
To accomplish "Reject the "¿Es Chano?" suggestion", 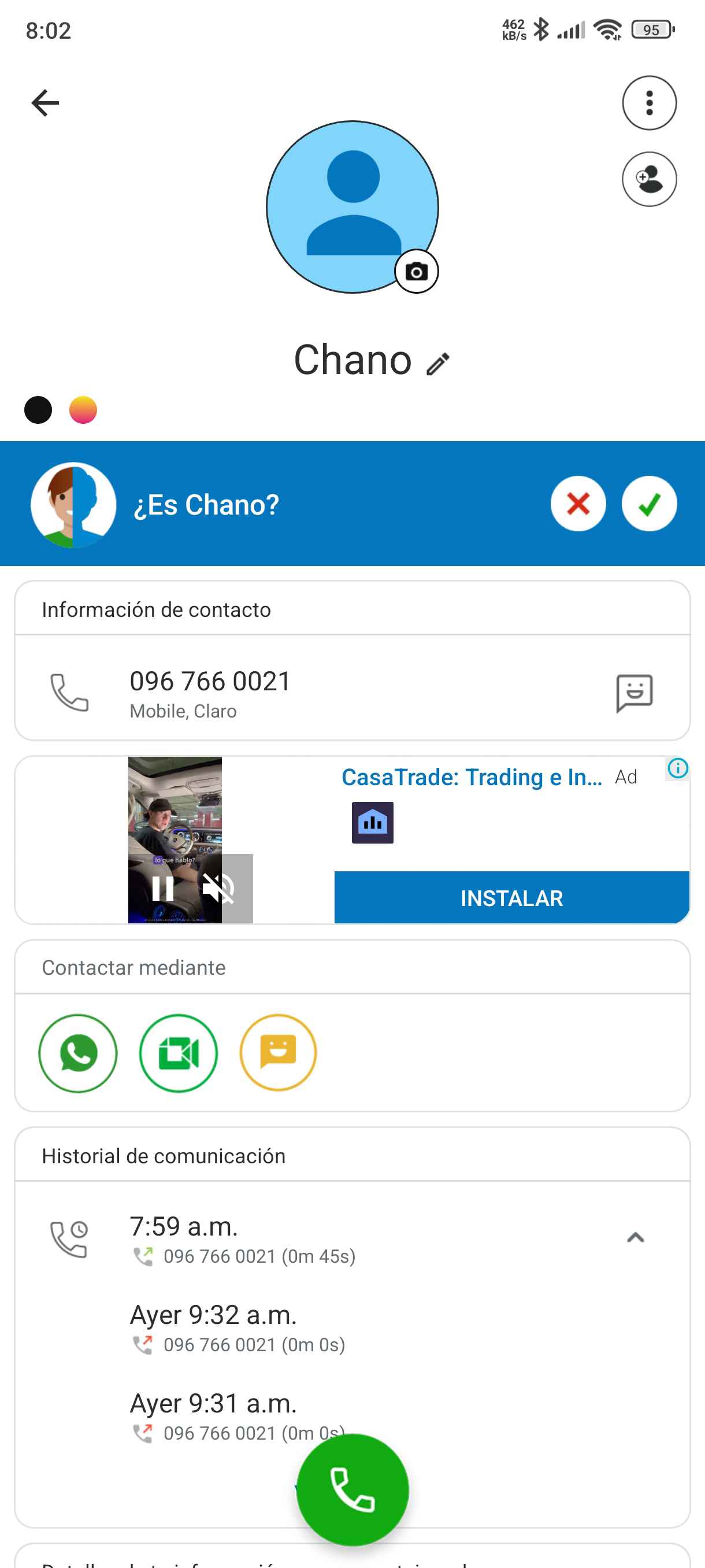I will point(577,504).
